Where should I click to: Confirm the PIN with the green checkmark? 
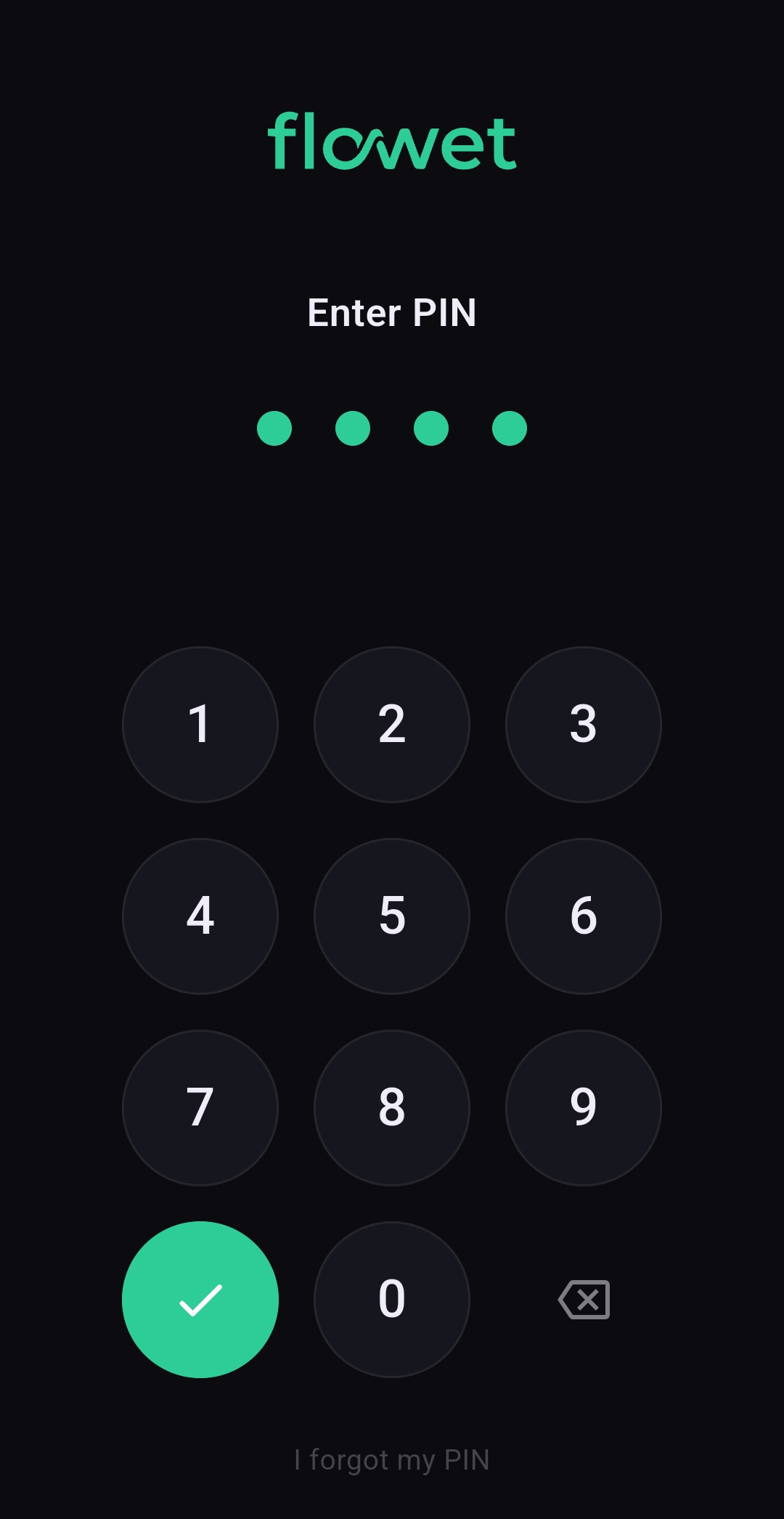tap(200, 1300)
